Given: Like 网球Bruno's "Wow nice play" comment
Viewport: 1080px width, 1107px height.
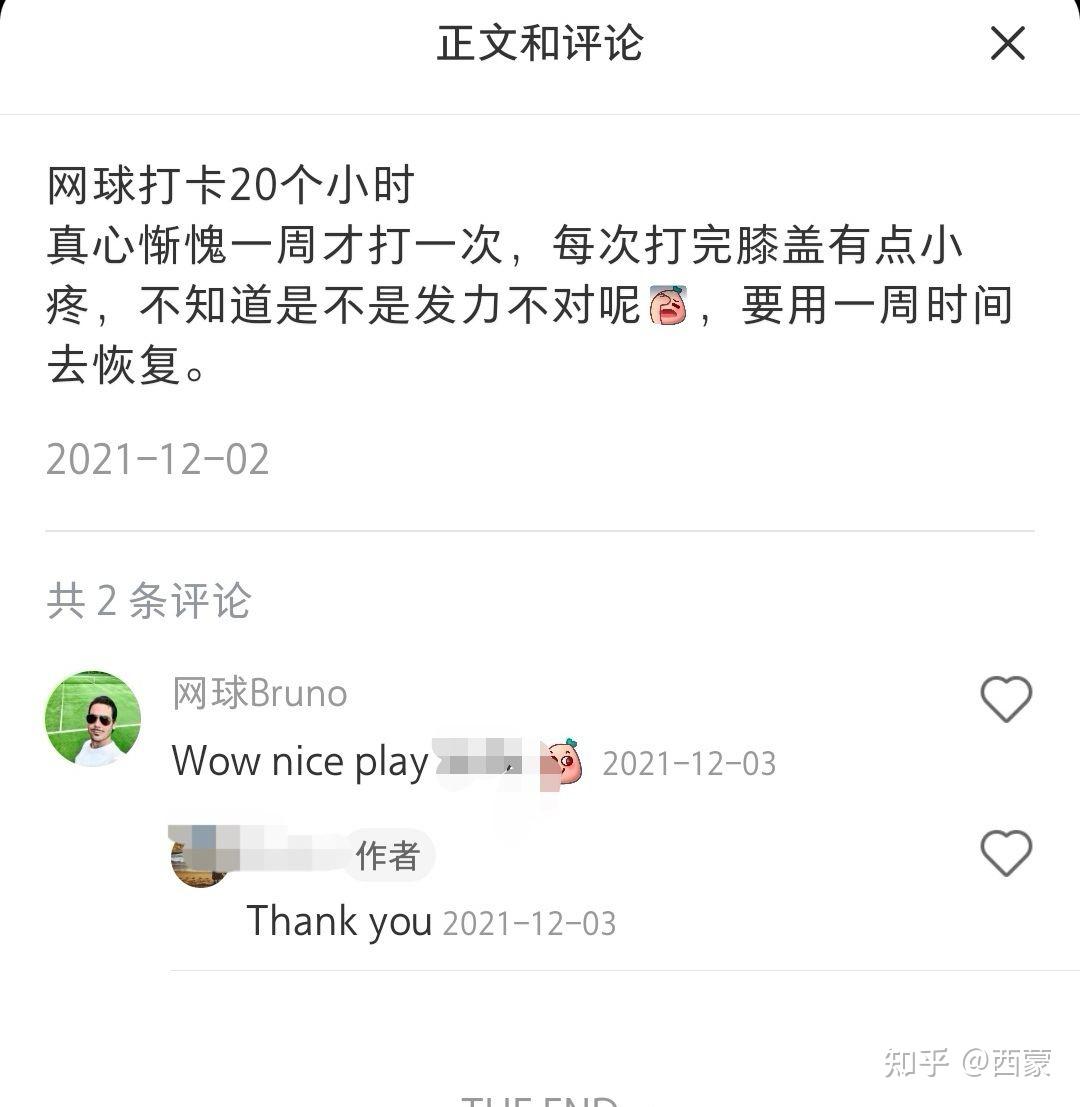Looking at the screenshot, I should click(1005, 699).
